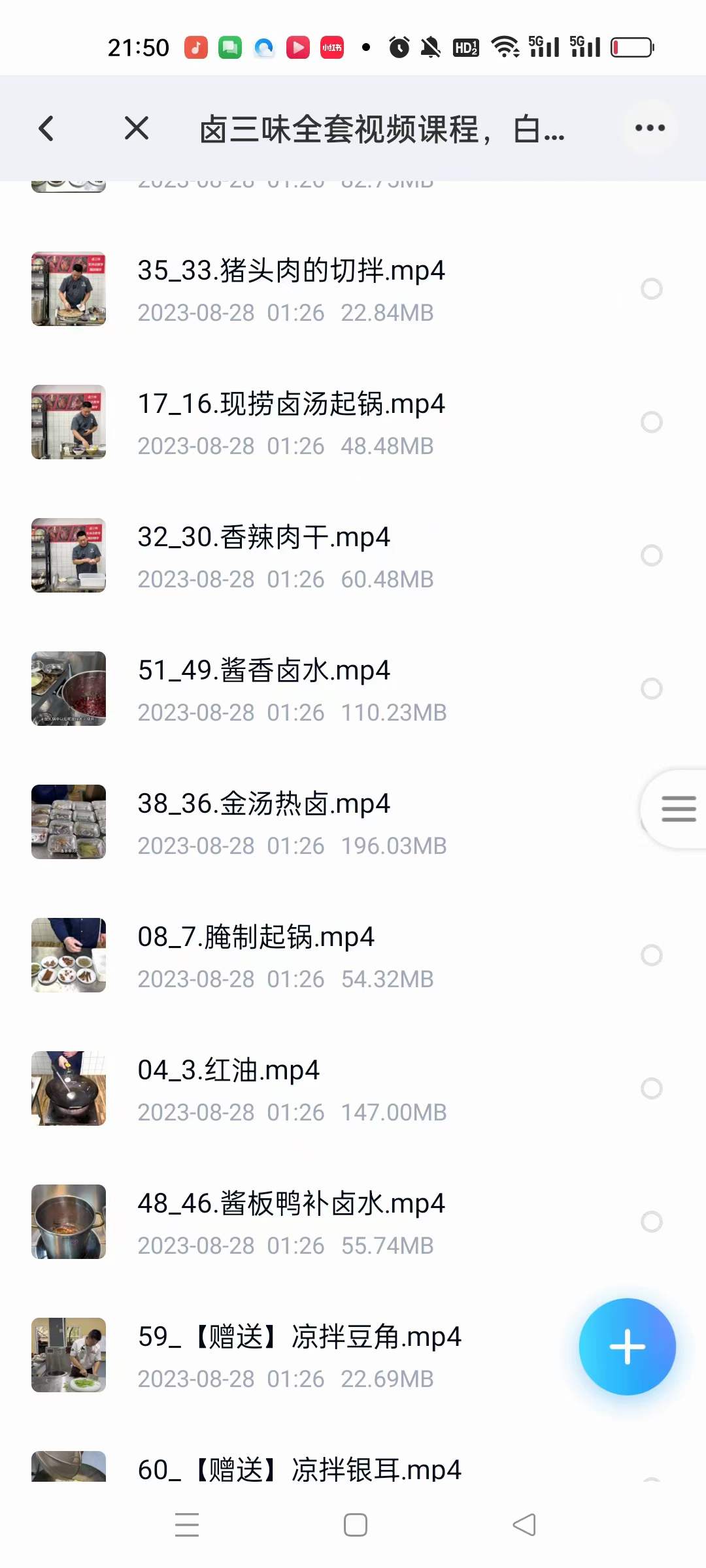Select the 35_33.猪头肉的切拌.mp4 checkbox

pyautogui.click(x=651, y=288)
